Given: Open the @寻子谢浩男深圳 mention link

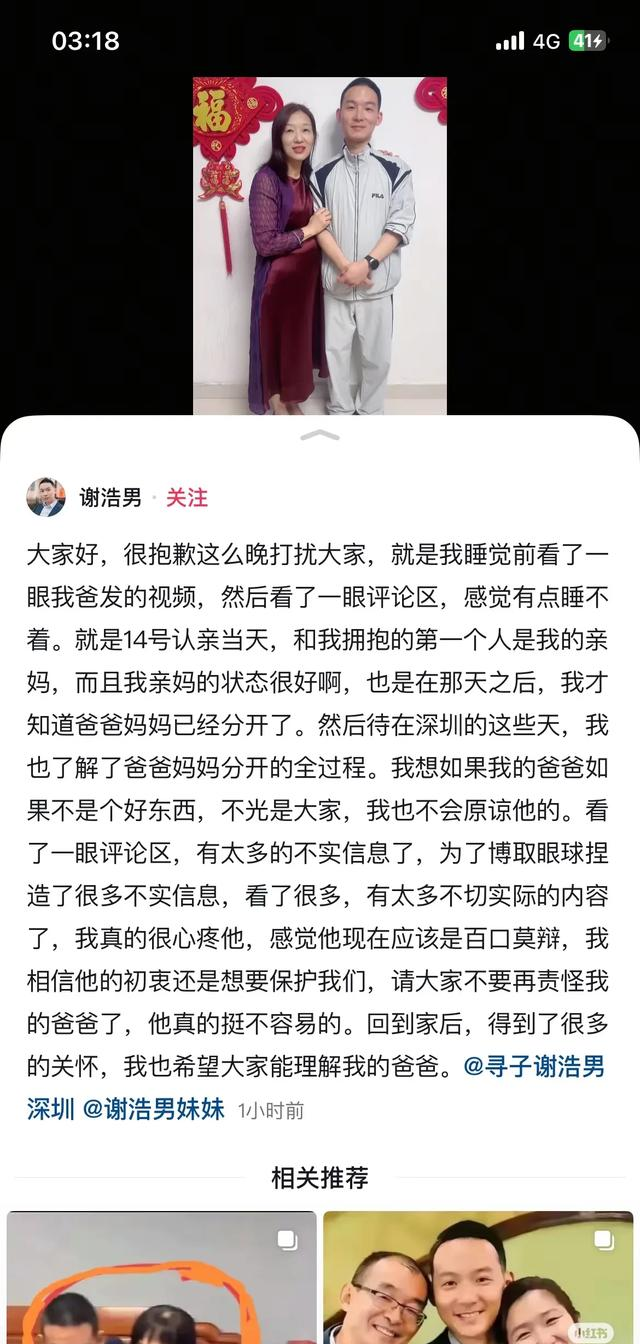Looking at the screenshot, I should tap(534, 1066).
